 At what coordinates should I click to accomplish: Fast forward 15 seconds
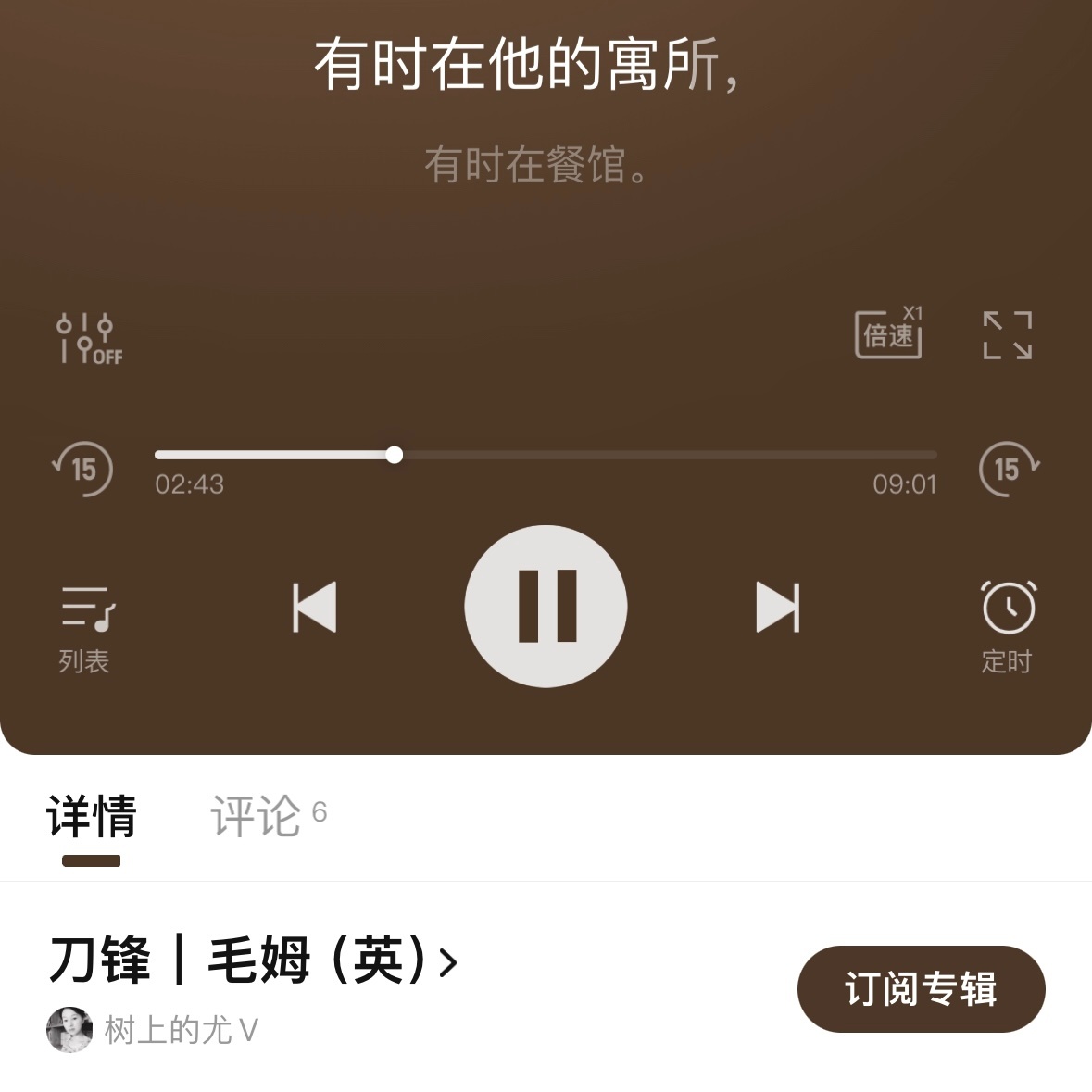(1008, 469)
